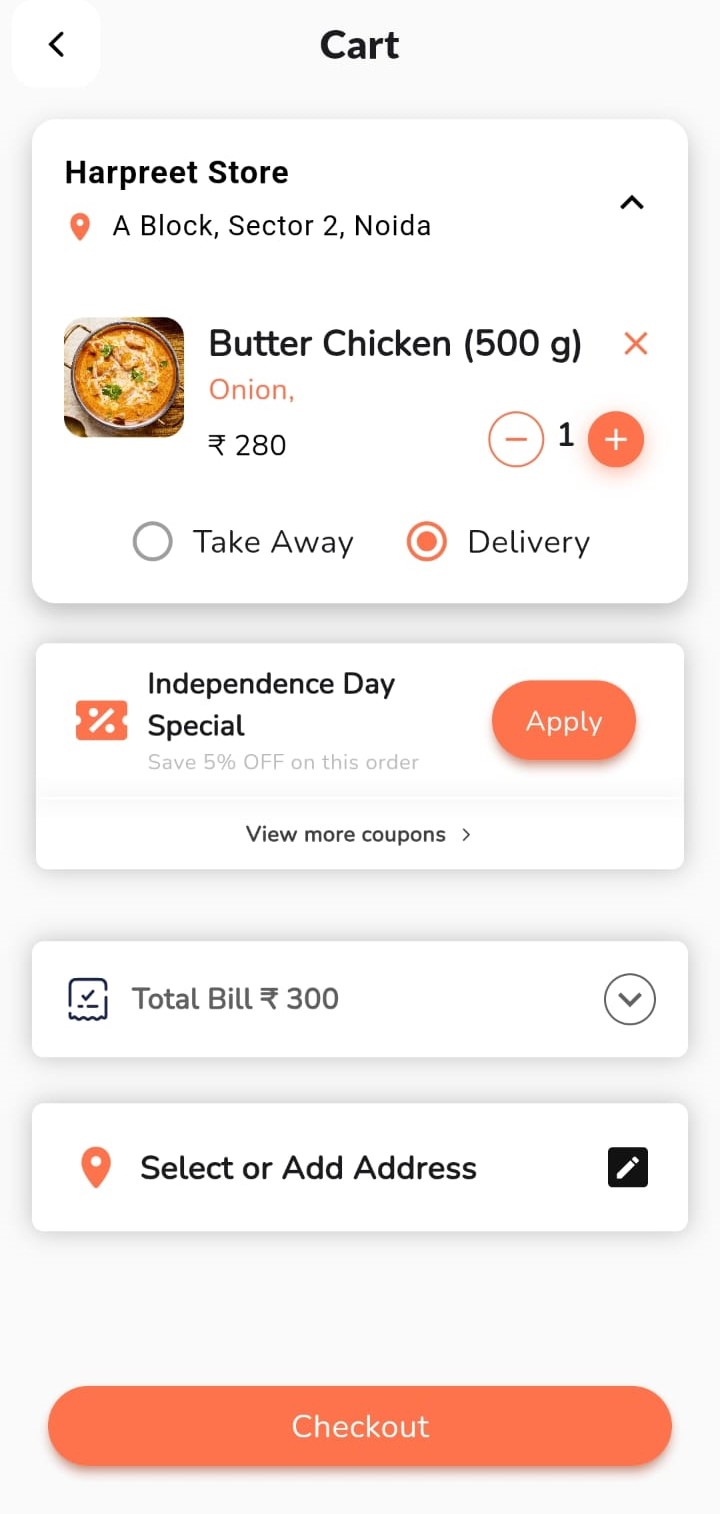Screen dimensions: 720x1514
Task: Choose the Delivery option
Action: coord(427,542)
